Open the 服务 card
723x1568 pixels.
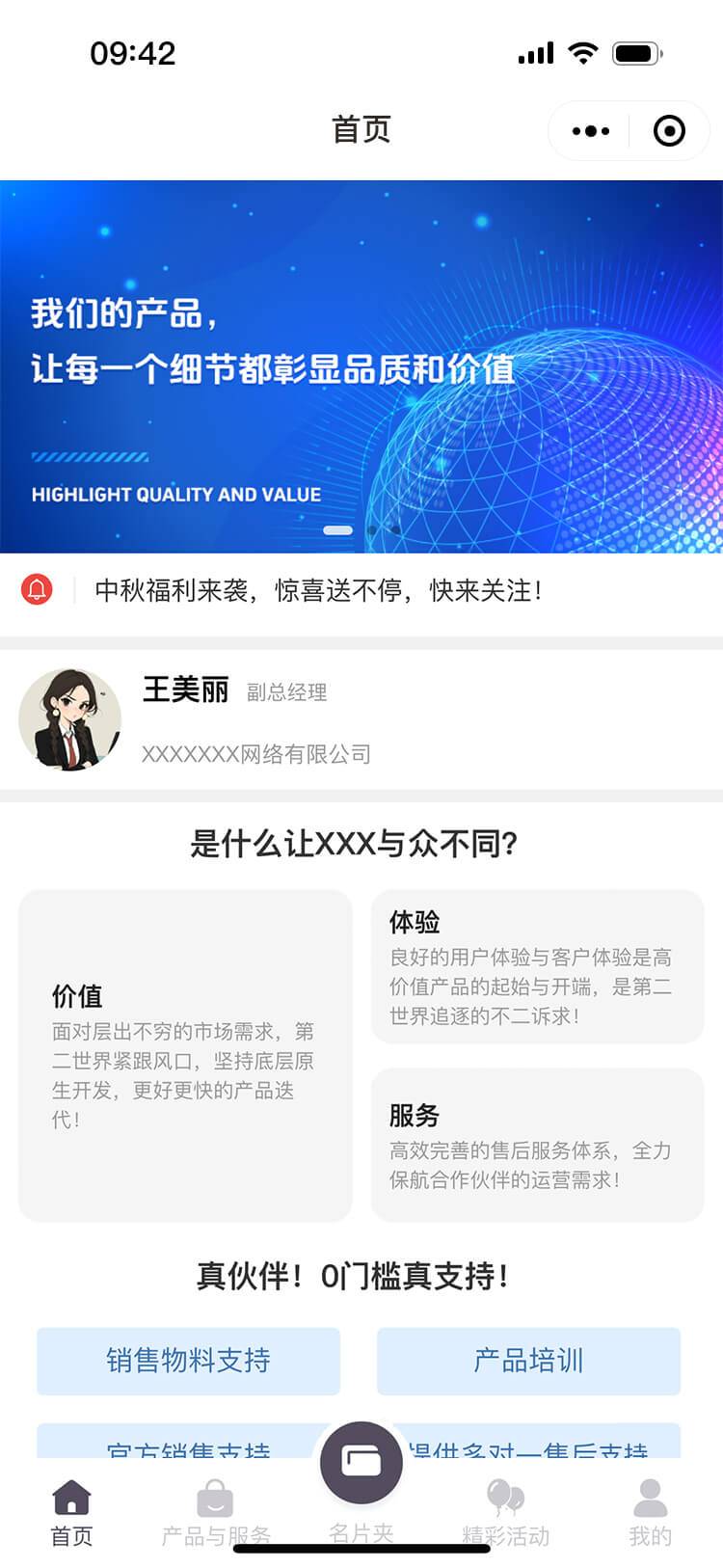click(537, 1145)
